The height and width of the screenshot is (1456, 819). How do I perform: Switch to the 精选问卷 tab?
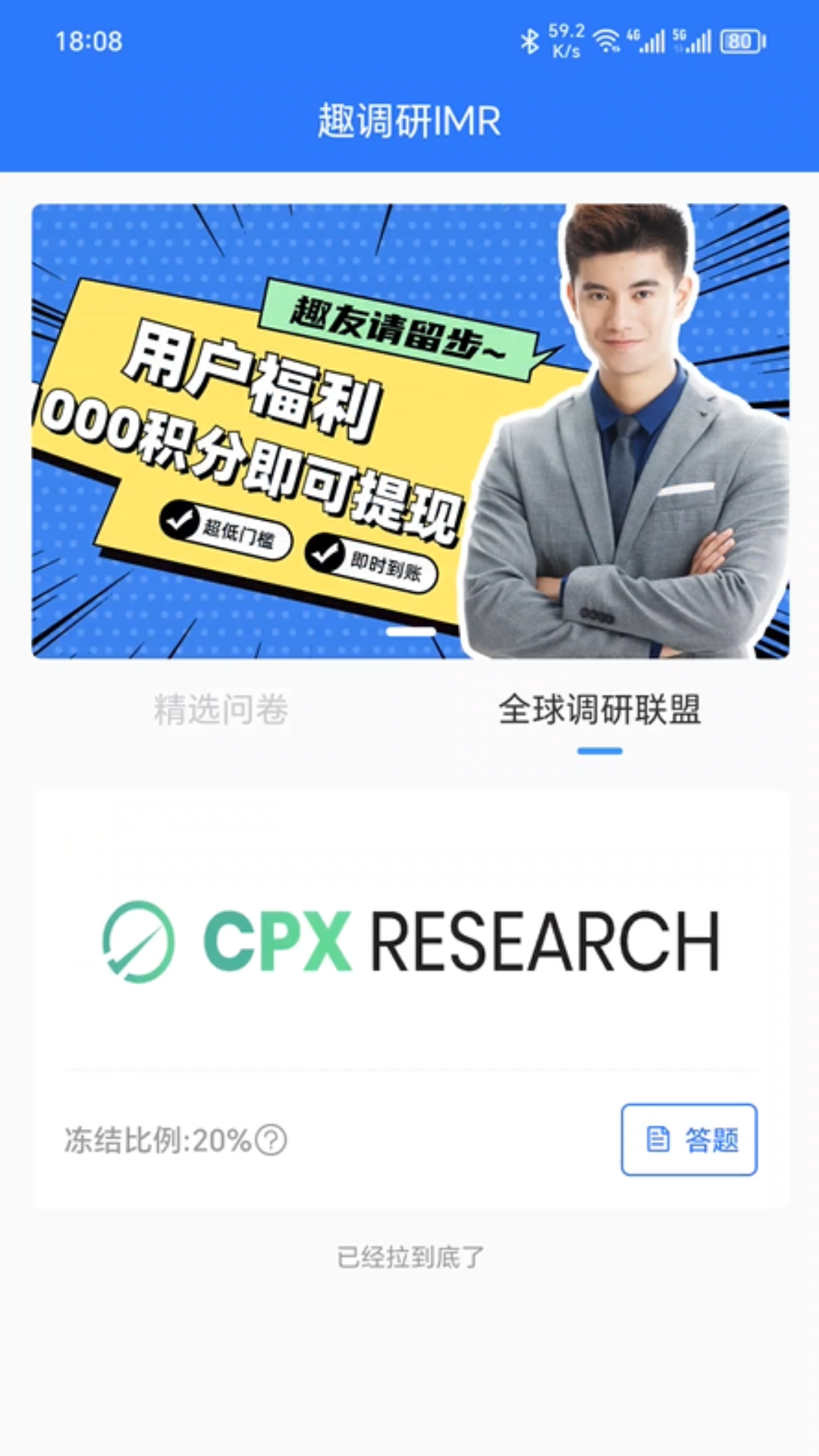coord(221,711)
